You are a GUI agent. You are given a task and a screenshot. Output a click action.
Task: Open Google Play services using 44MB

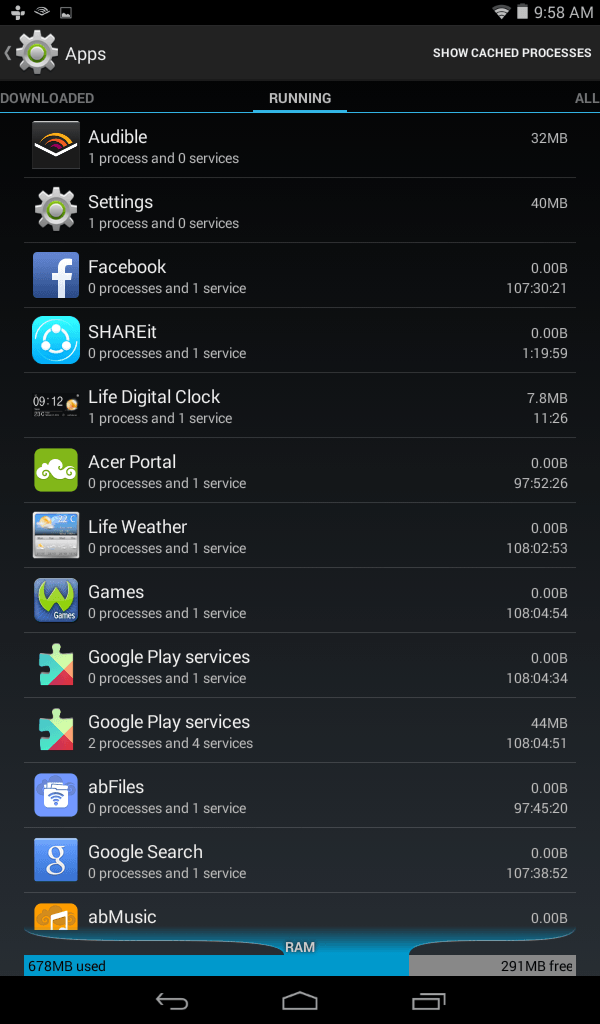tap(300, 730)
